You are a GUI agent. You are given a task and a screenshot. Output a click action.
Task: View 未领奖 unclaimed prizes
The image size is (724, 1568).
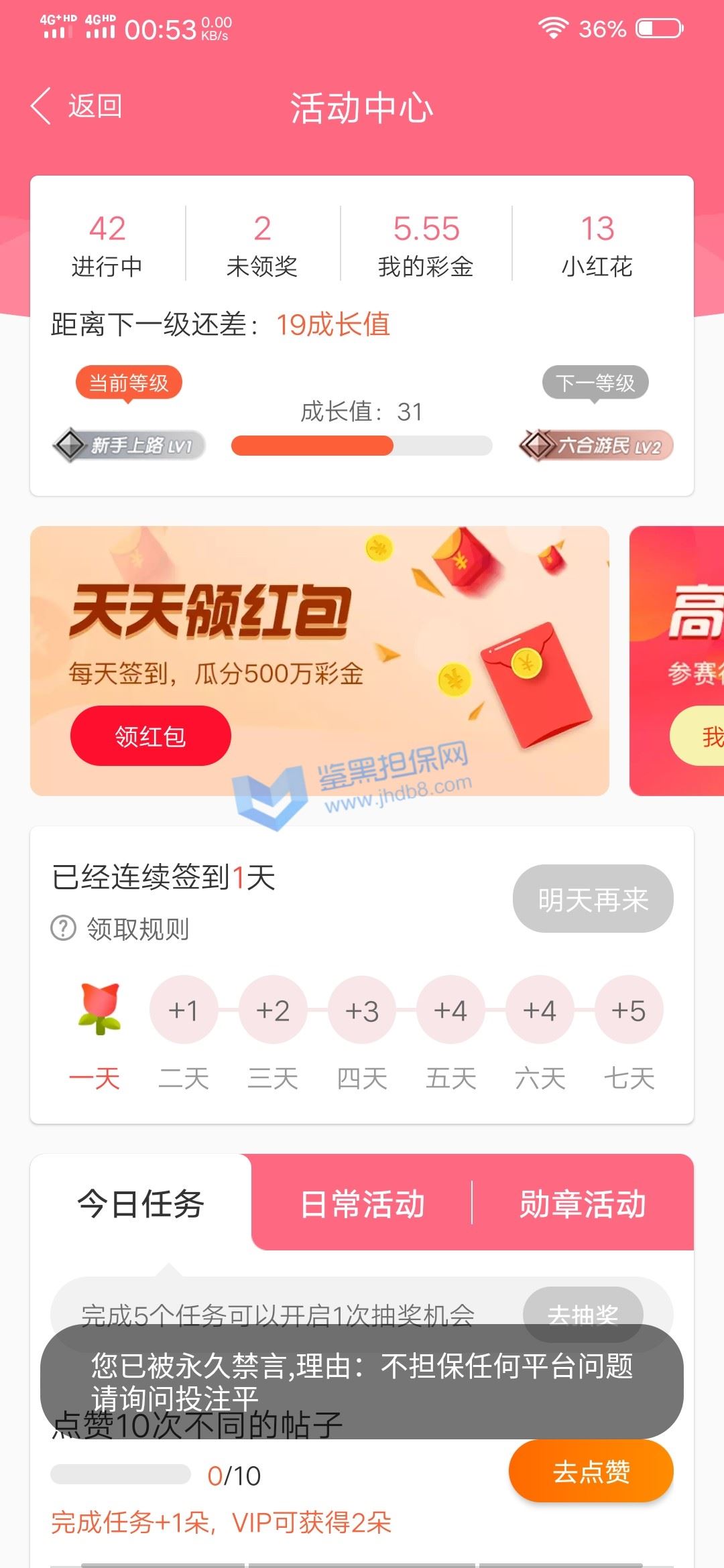[262, 245]
